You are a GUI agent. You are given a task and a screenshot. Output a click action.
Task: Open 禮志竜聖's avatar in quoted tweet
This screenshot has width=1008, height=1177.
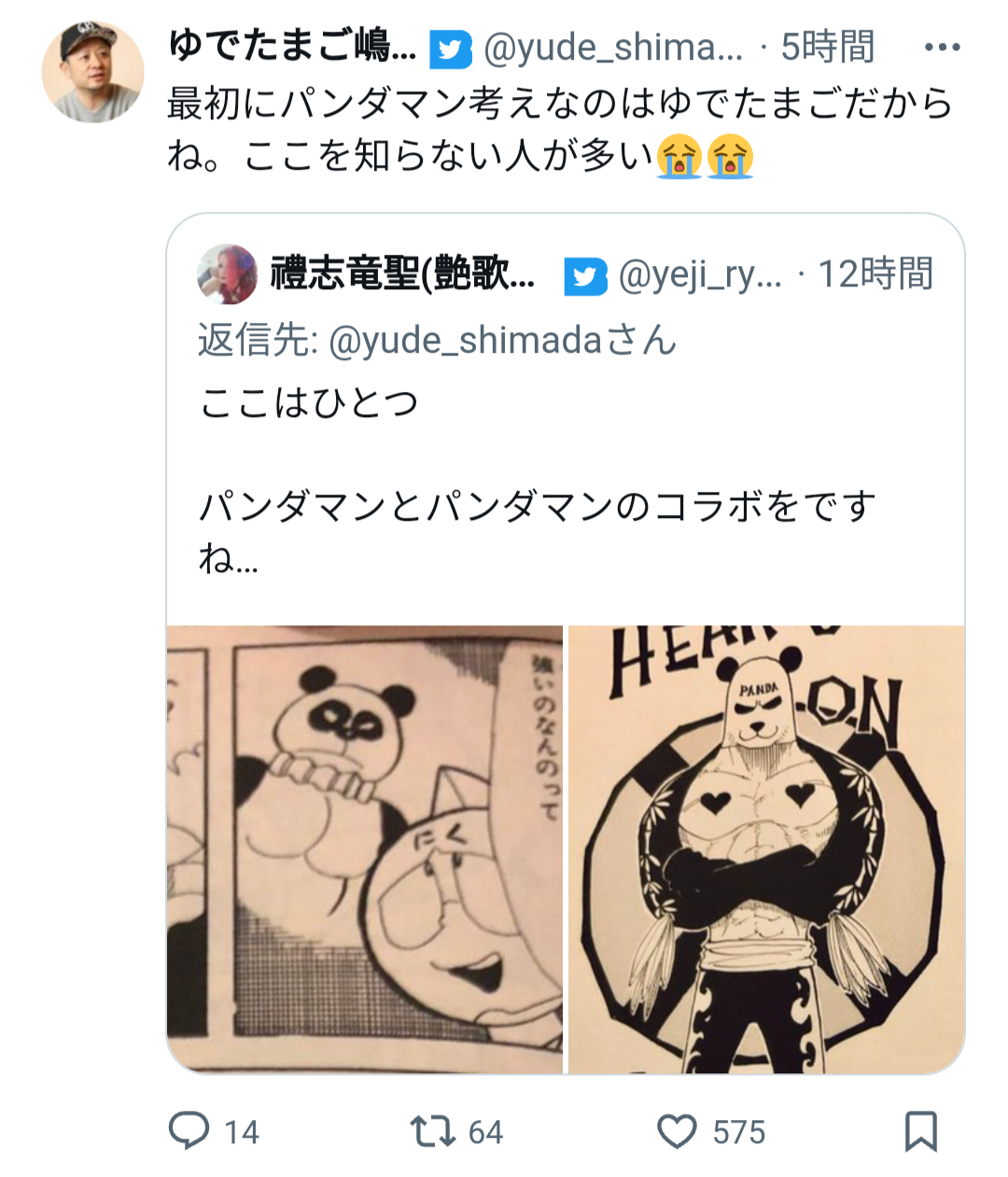tap(227, 274)
